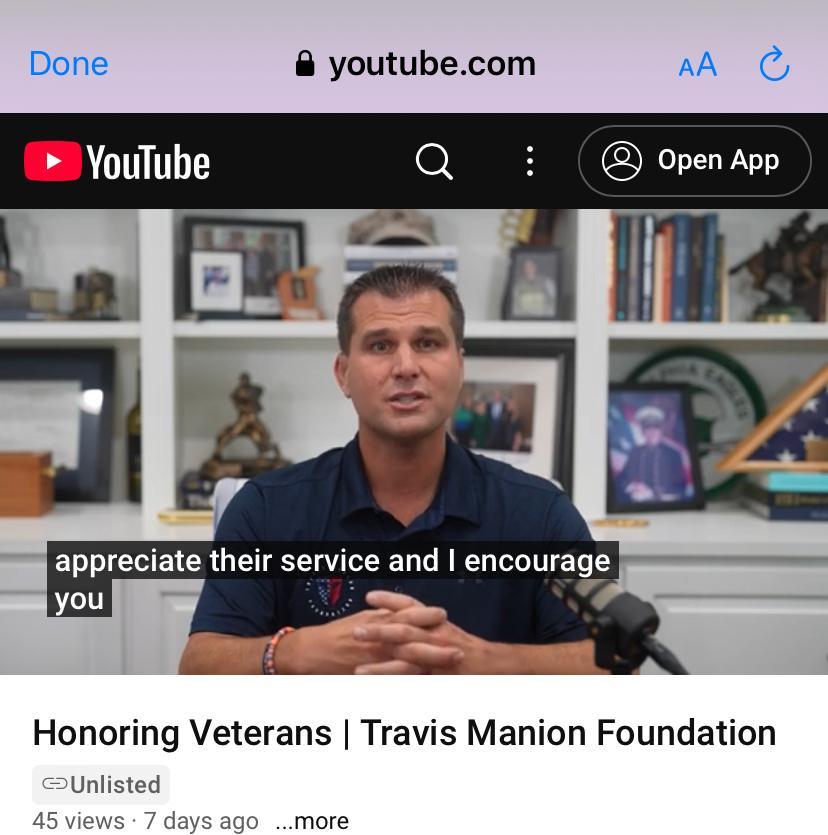
Task: Expand the description with ...more
Action: point(312,821)
